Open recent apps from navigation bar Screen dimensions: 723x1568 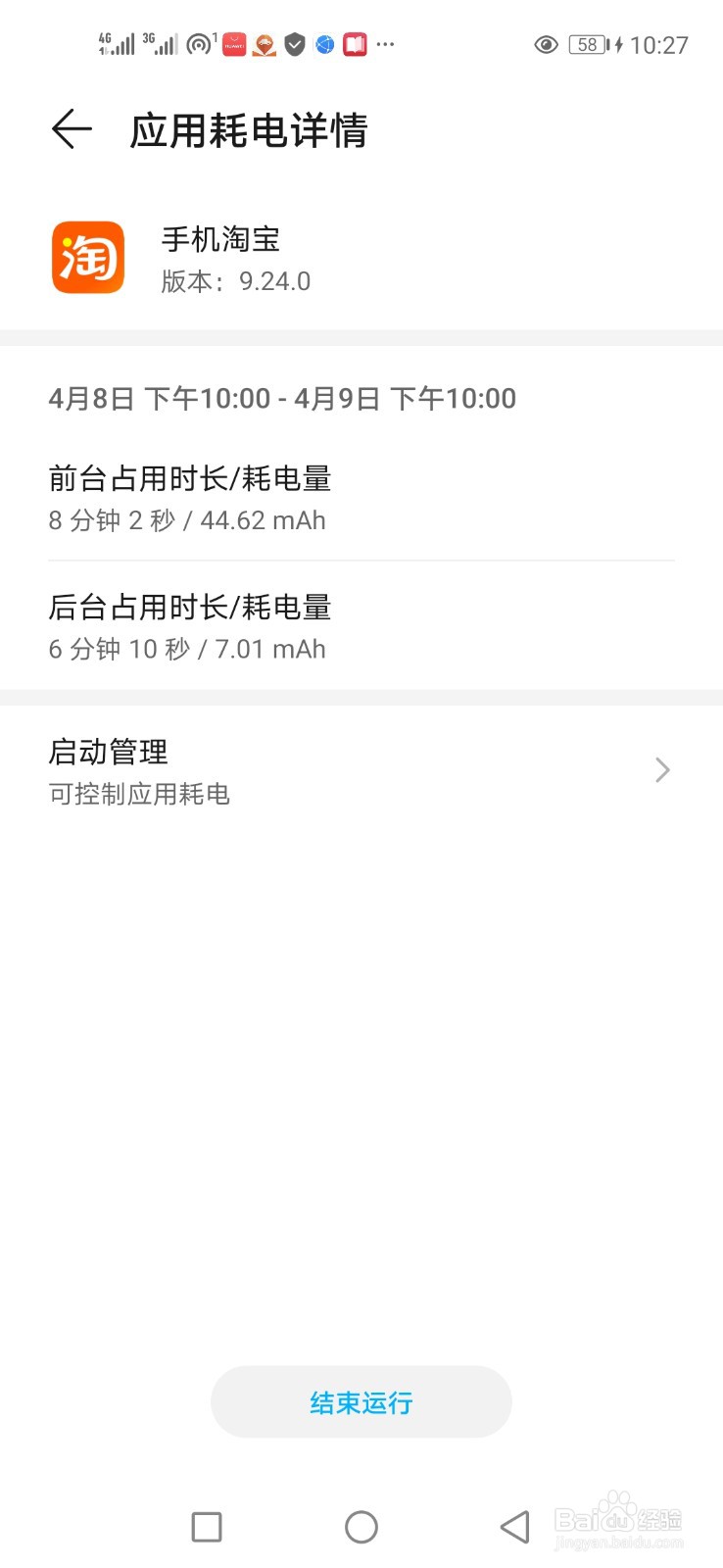(x=207, y=1526)
